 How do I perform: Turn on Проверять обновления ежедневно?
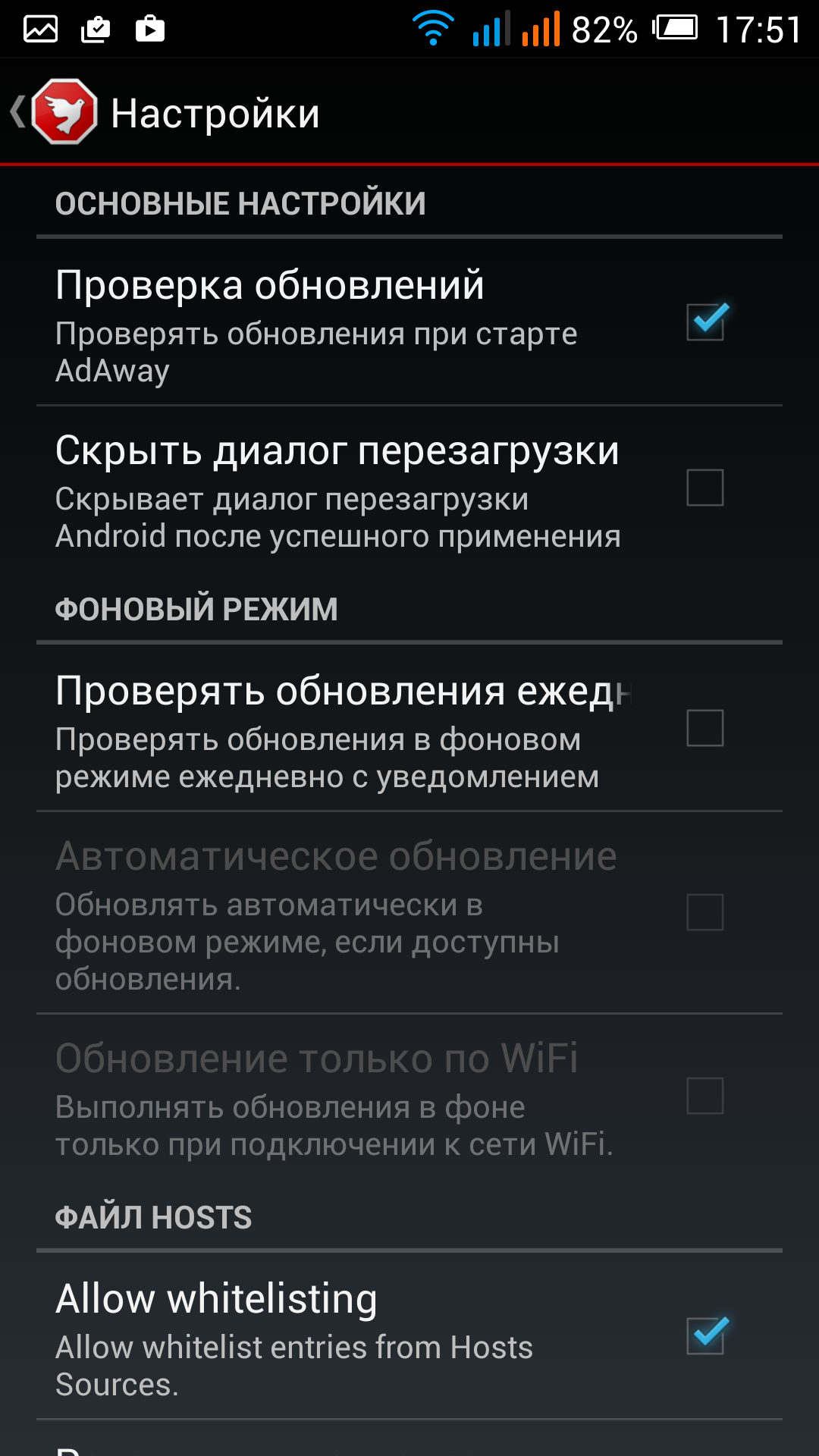click(705, 728)
